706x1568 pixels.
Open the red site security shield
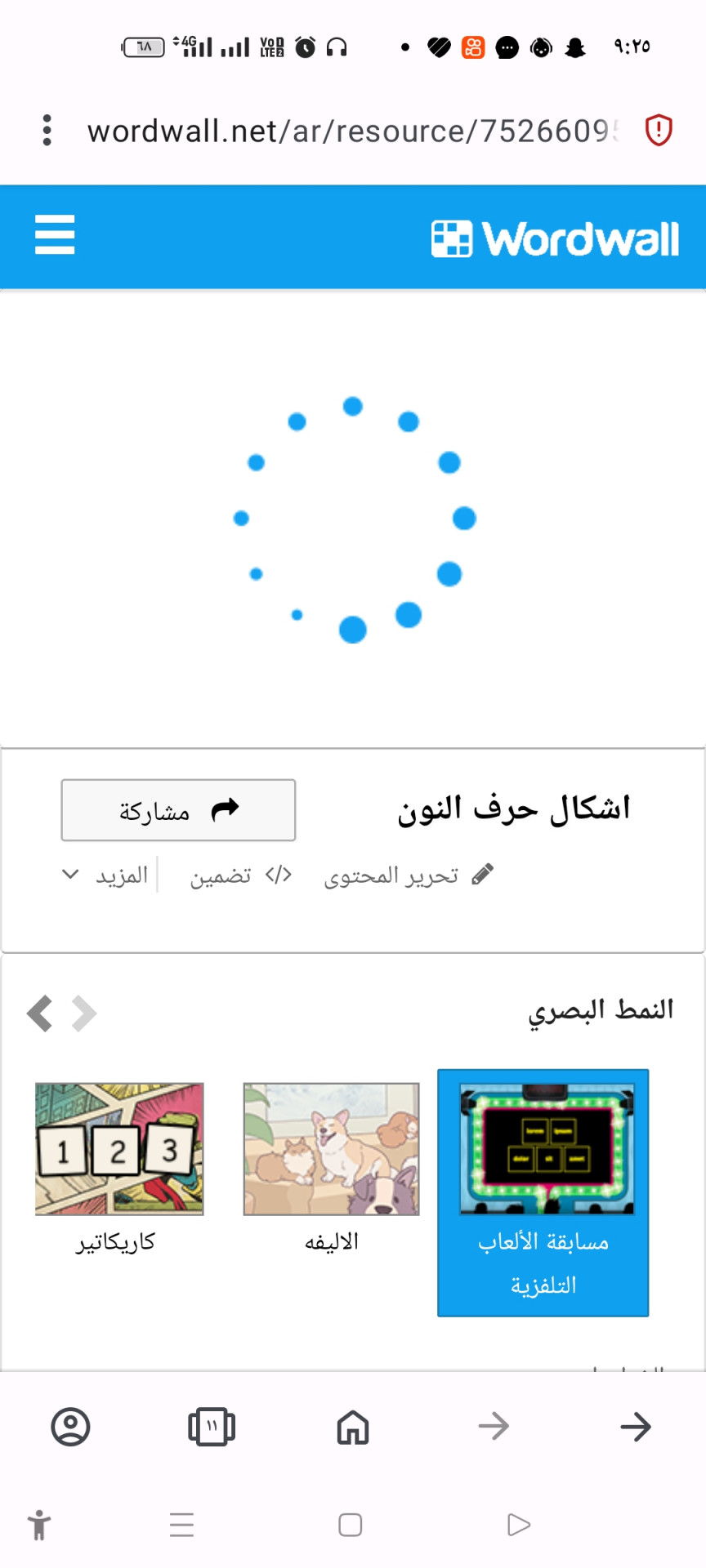coord(659,131)
